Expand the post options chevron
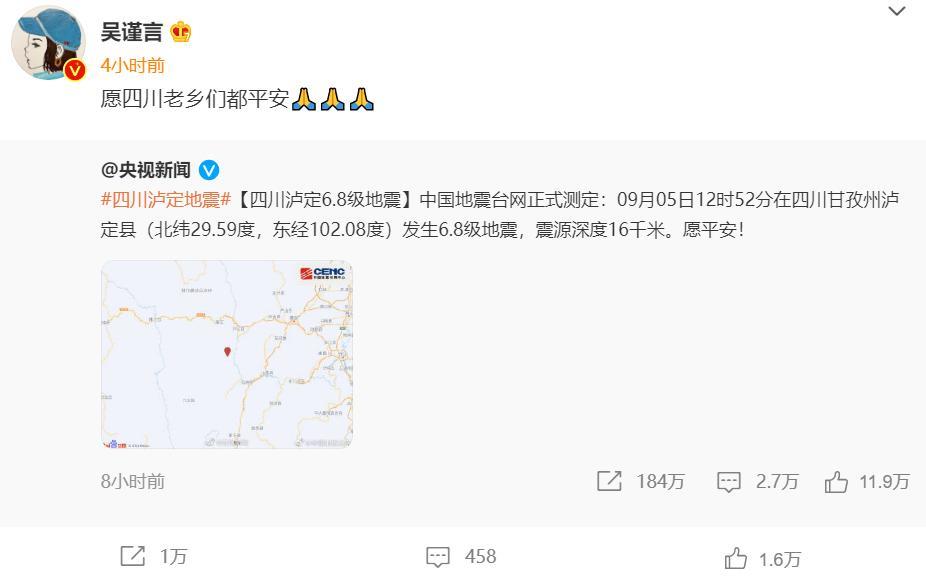The image size is (926, 578). click(x=896, y=12)
